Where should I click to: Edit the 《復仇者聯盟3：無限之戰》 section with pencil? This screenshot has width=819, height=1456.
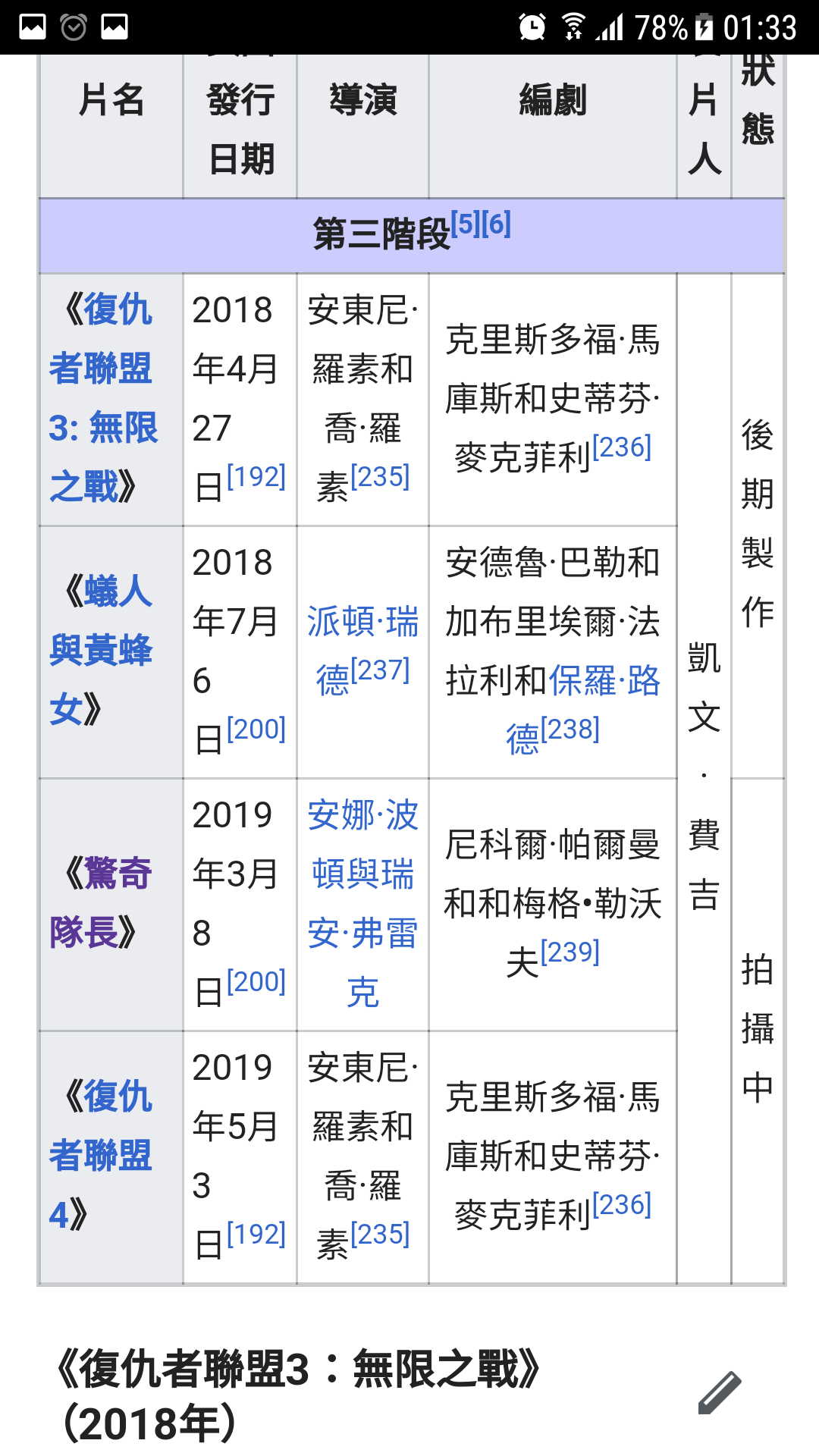point(719,1393)
